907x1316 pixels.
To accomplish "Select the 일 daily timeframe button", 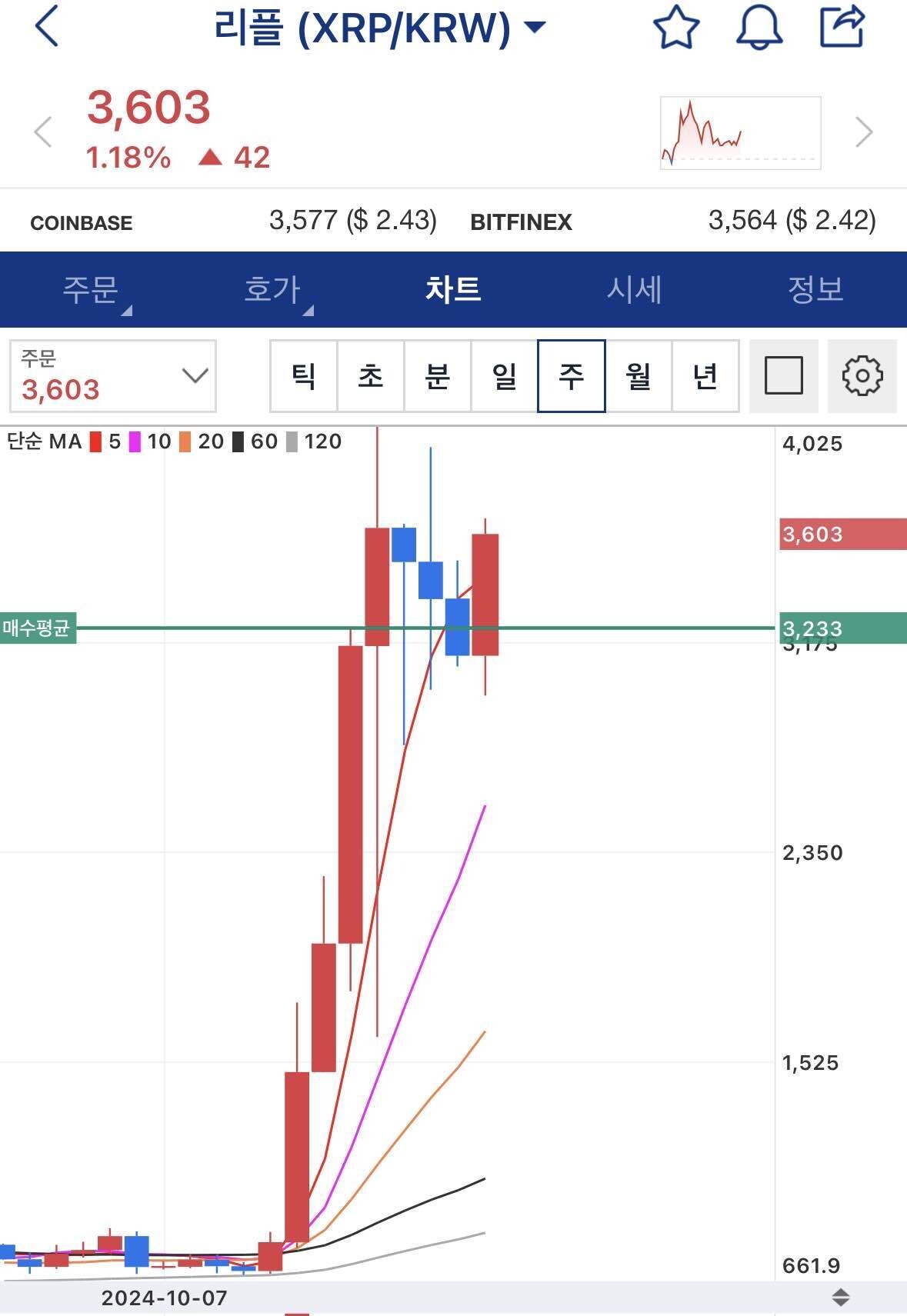I will pos(504,376).
